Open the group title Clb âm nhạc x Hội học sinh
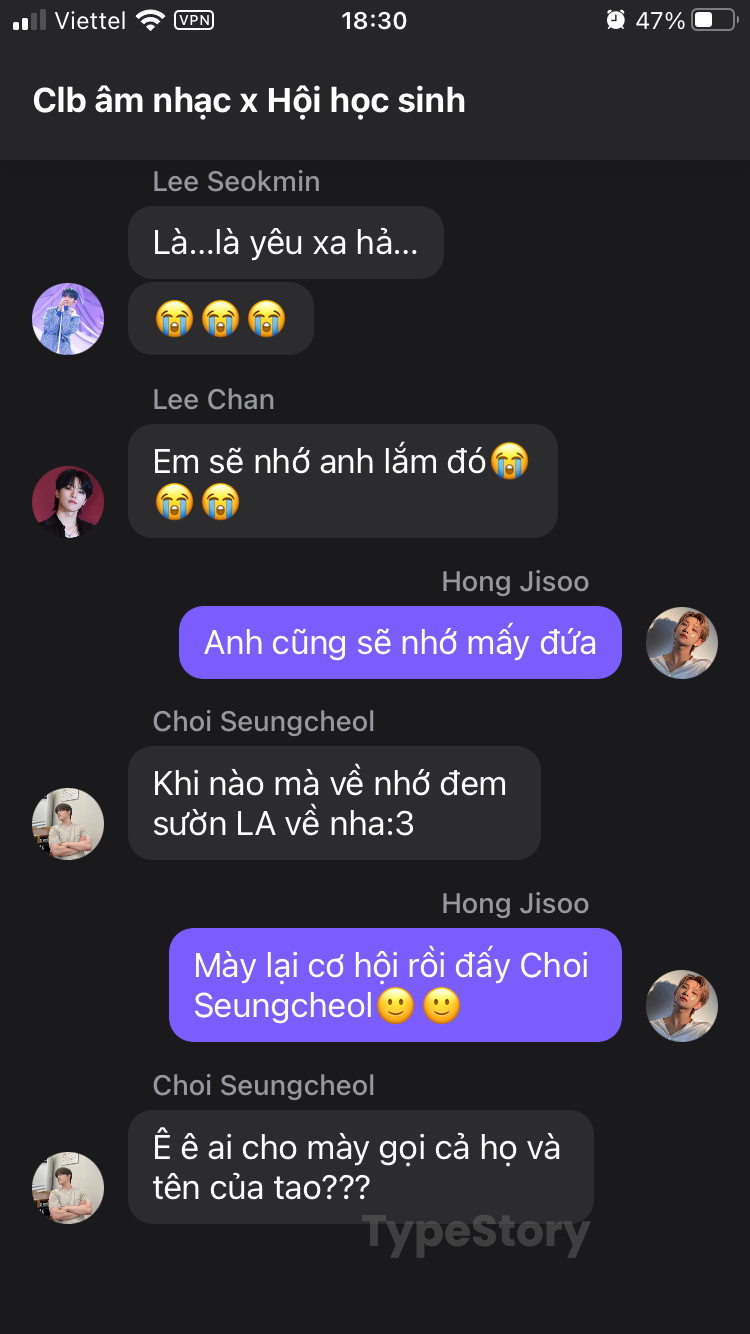The height and width of the screenshot is (1334, 750). point(249,101)
